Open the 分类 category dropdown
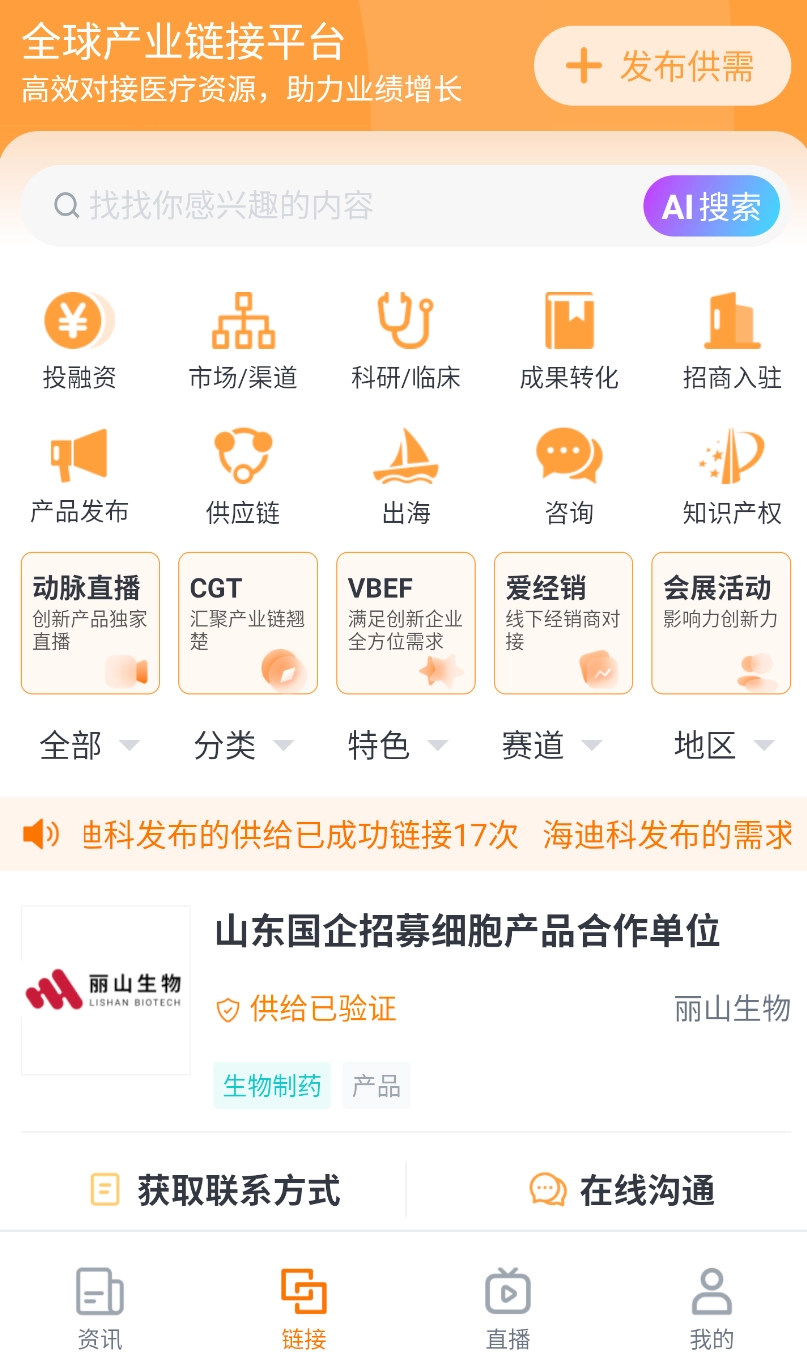The height and width of the screenshot is (1370, 807). tap(243, 745)
